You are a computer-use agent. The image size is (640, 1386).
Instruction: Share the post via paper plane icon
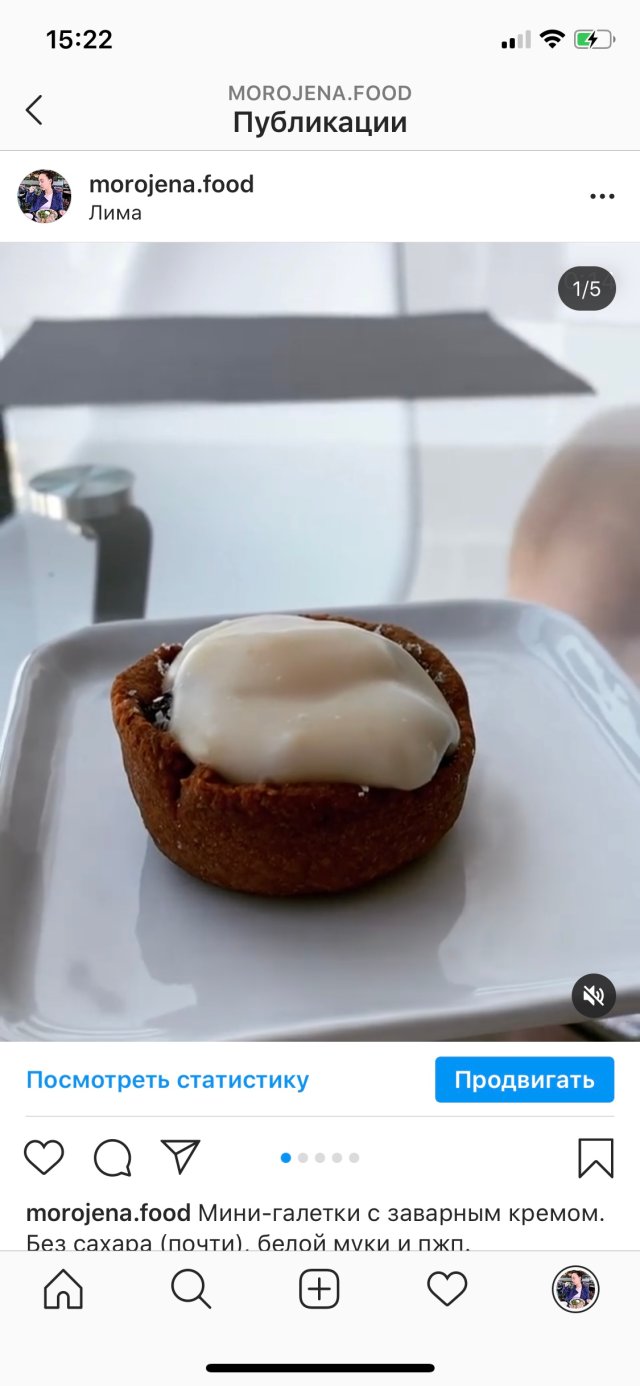(x=181, y=1157)
